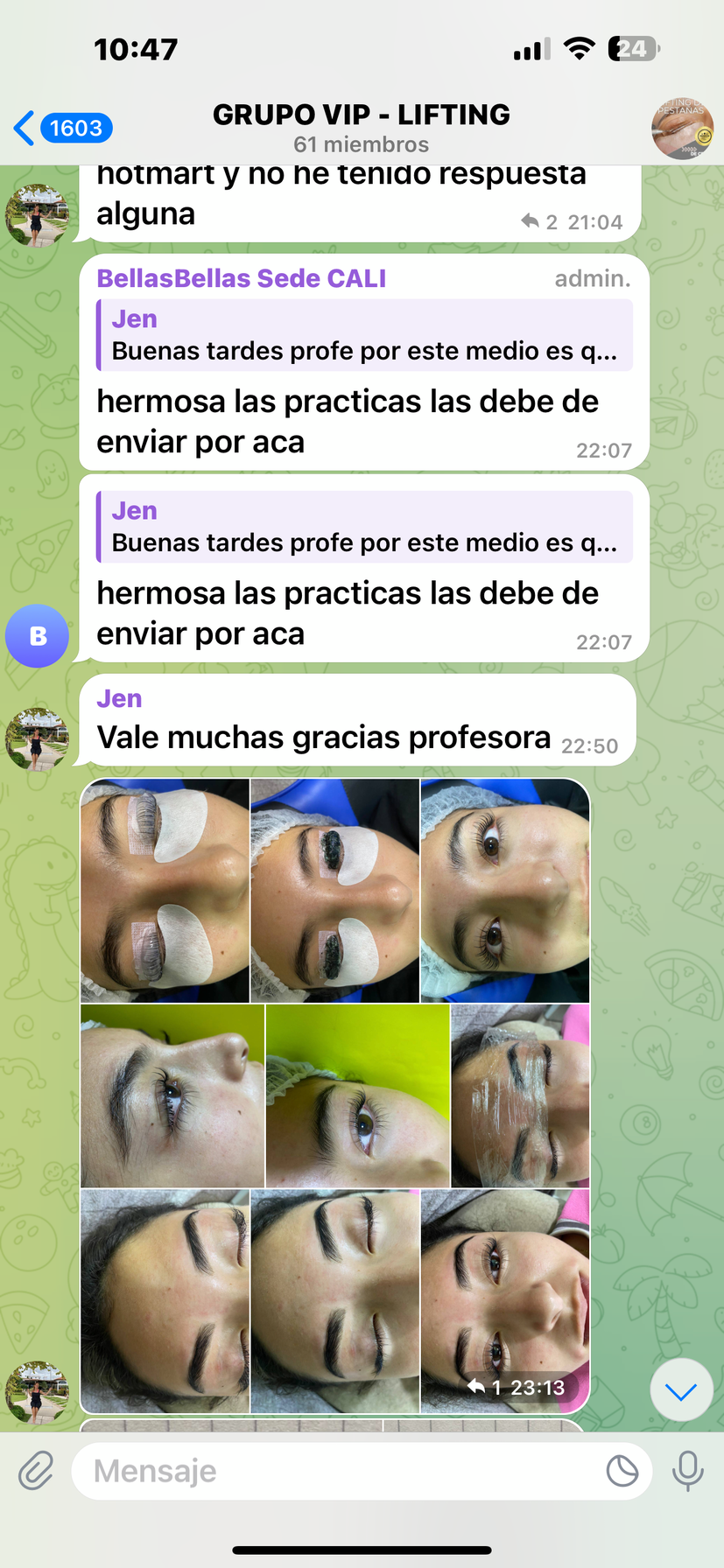Viewport: 724px width, 1568px height.
Task: Attach a file with the paperclip
Action: tap(37, 1471)
